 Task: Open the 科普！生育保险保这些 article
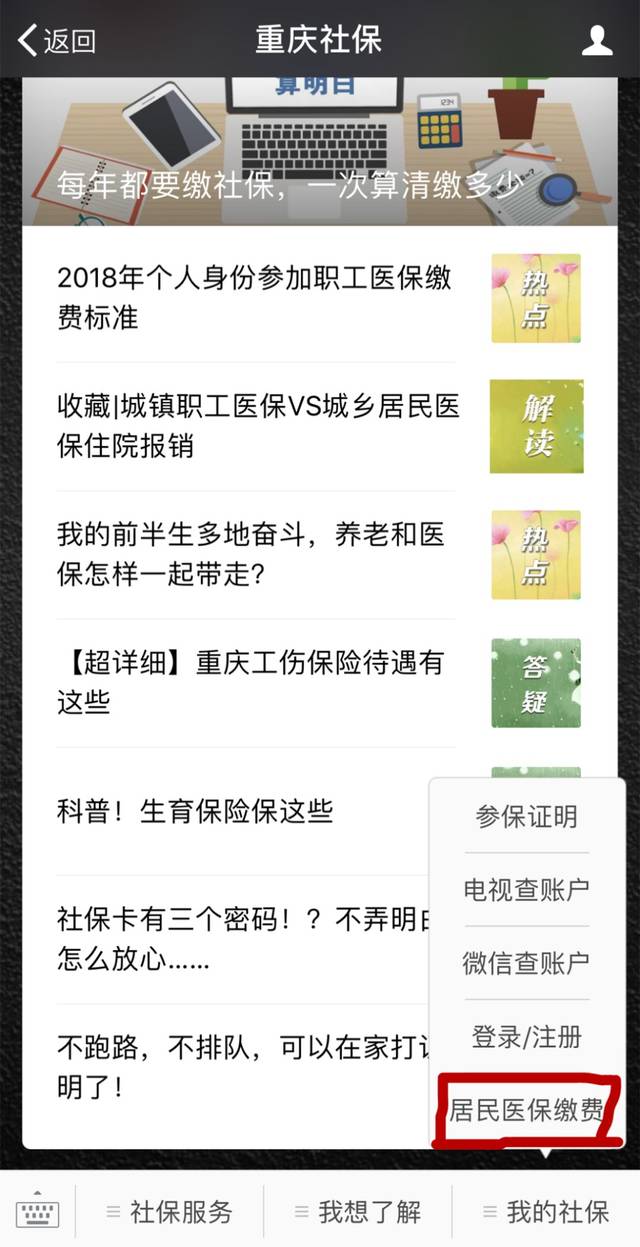click(x=195, y=811)
